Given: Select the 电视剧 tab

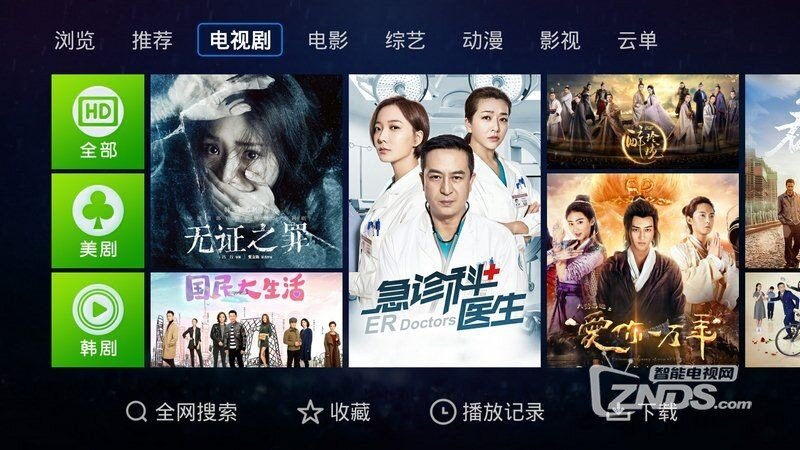Looking at the screenshot, I should pos(240,41).
